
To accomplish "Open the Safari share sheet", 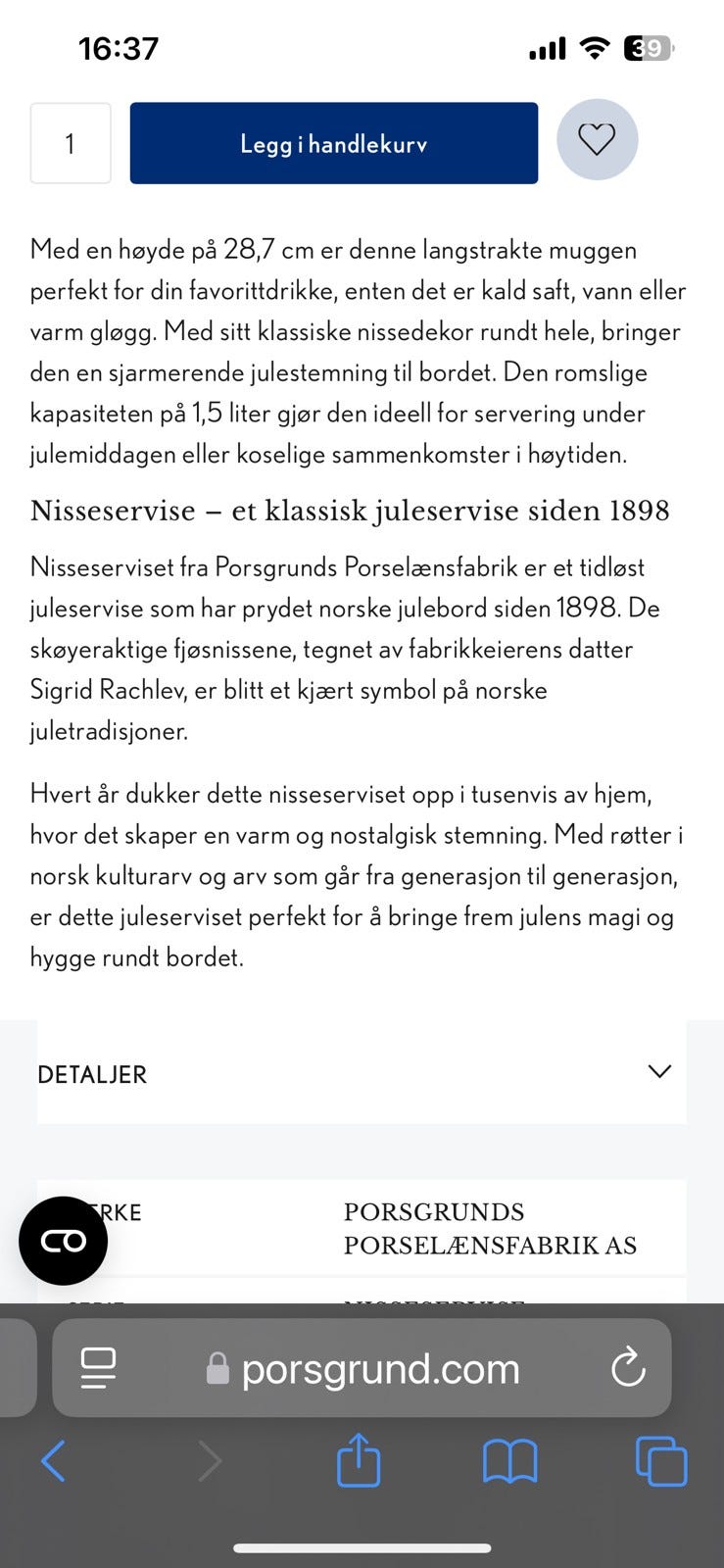I will [x=359, y=1461].
